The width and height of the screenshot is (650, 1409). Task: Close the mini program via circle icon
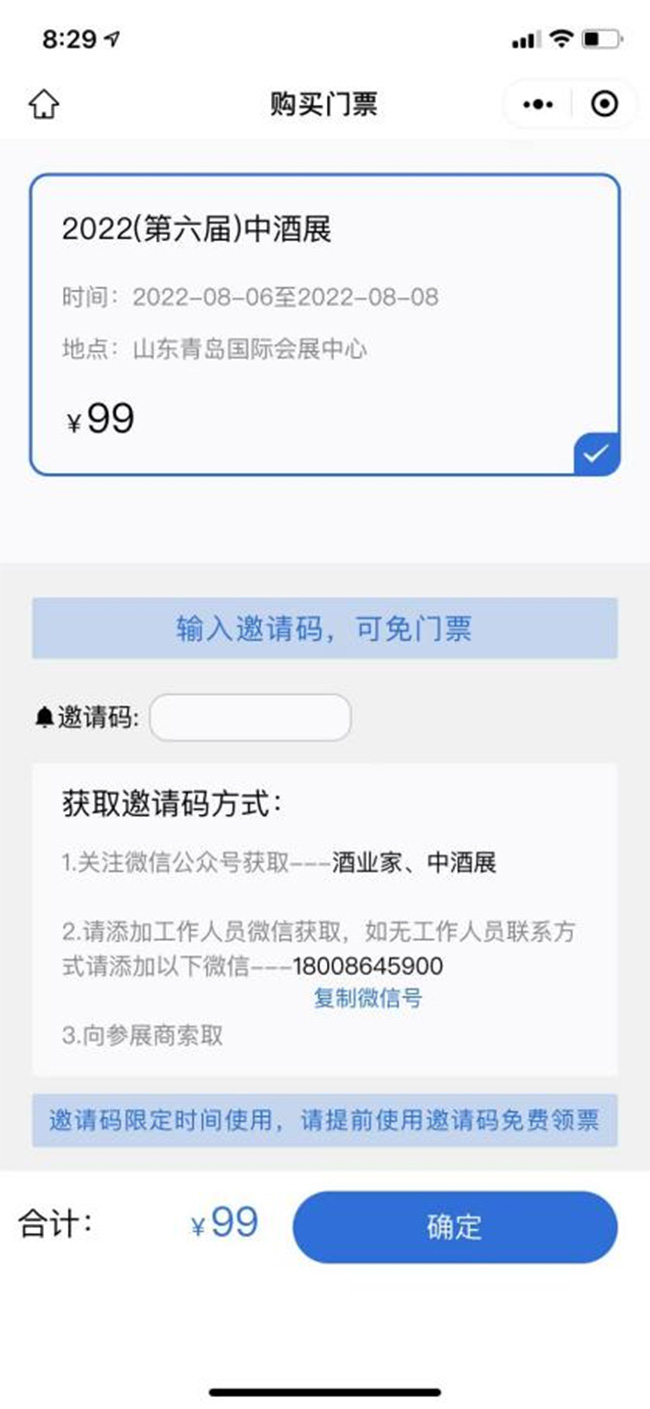(x=605, y=104)
